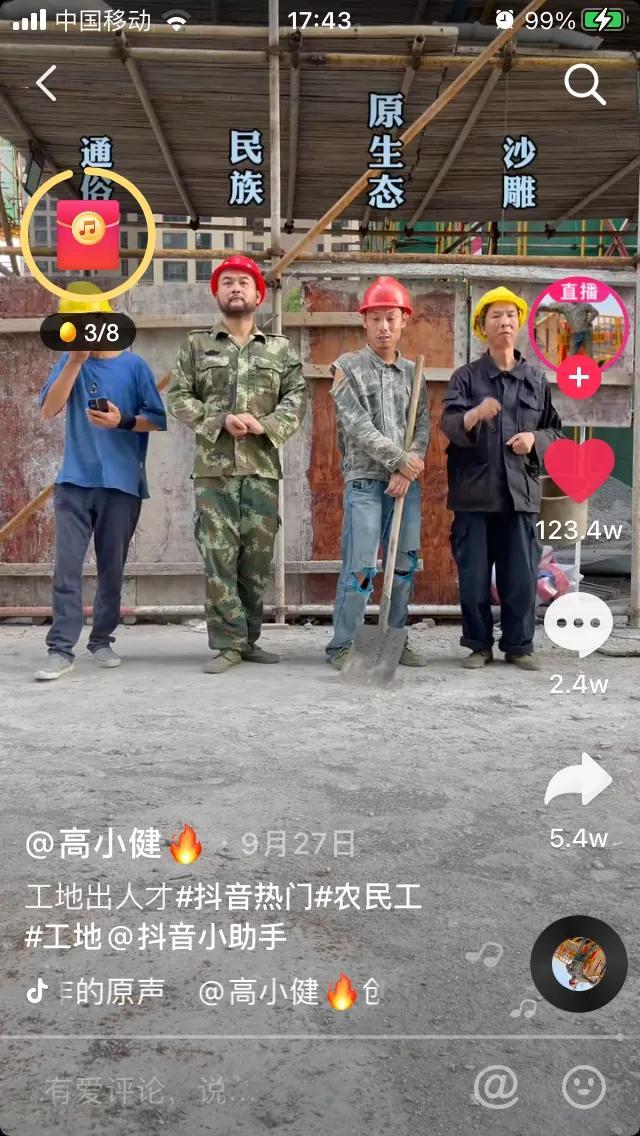Open hashtag #工地
The image size is (640, 1136).
[x=64, y=937]
